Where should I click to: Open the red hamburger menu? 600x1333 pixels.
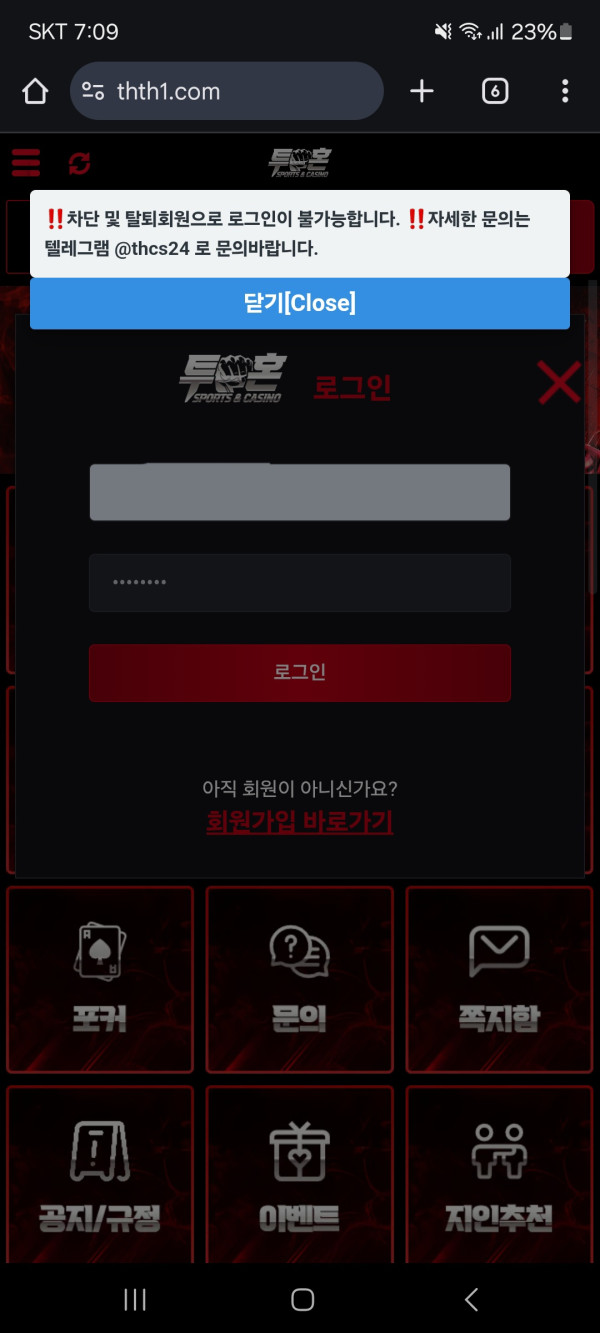(x=26, y=162)
